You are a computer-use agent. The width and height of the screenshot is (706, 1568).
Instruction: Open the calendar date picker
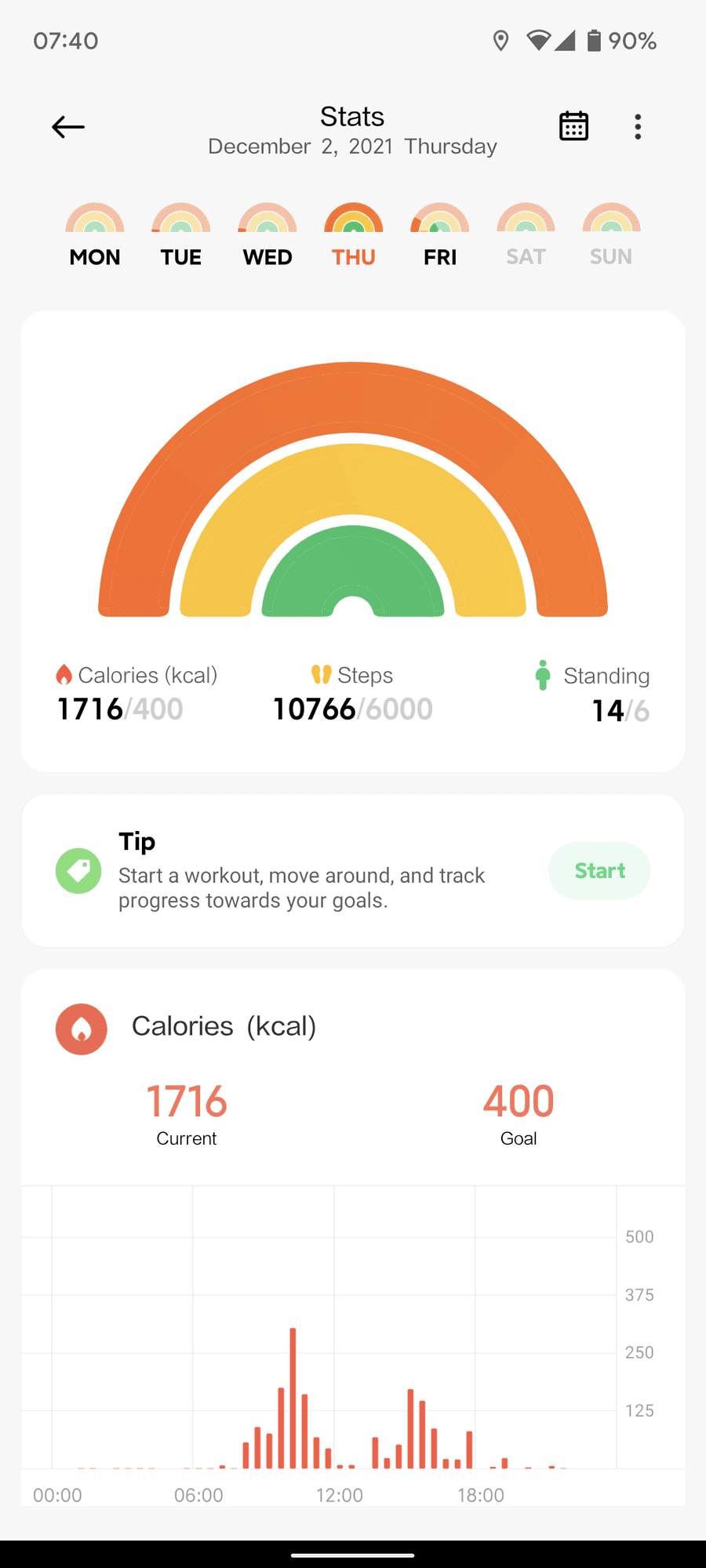[573, 126]
